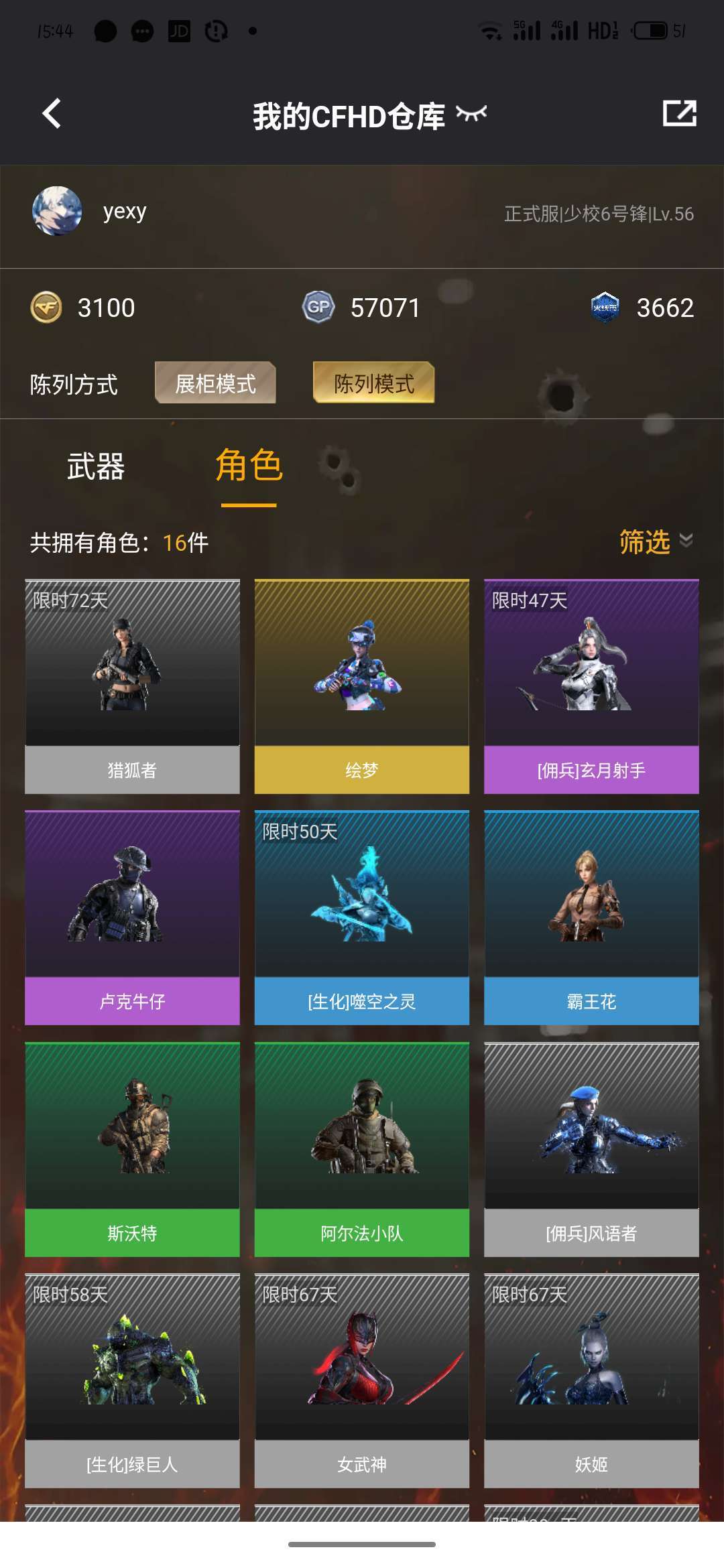Open the [佣兵]风语者 character card

591,1149
